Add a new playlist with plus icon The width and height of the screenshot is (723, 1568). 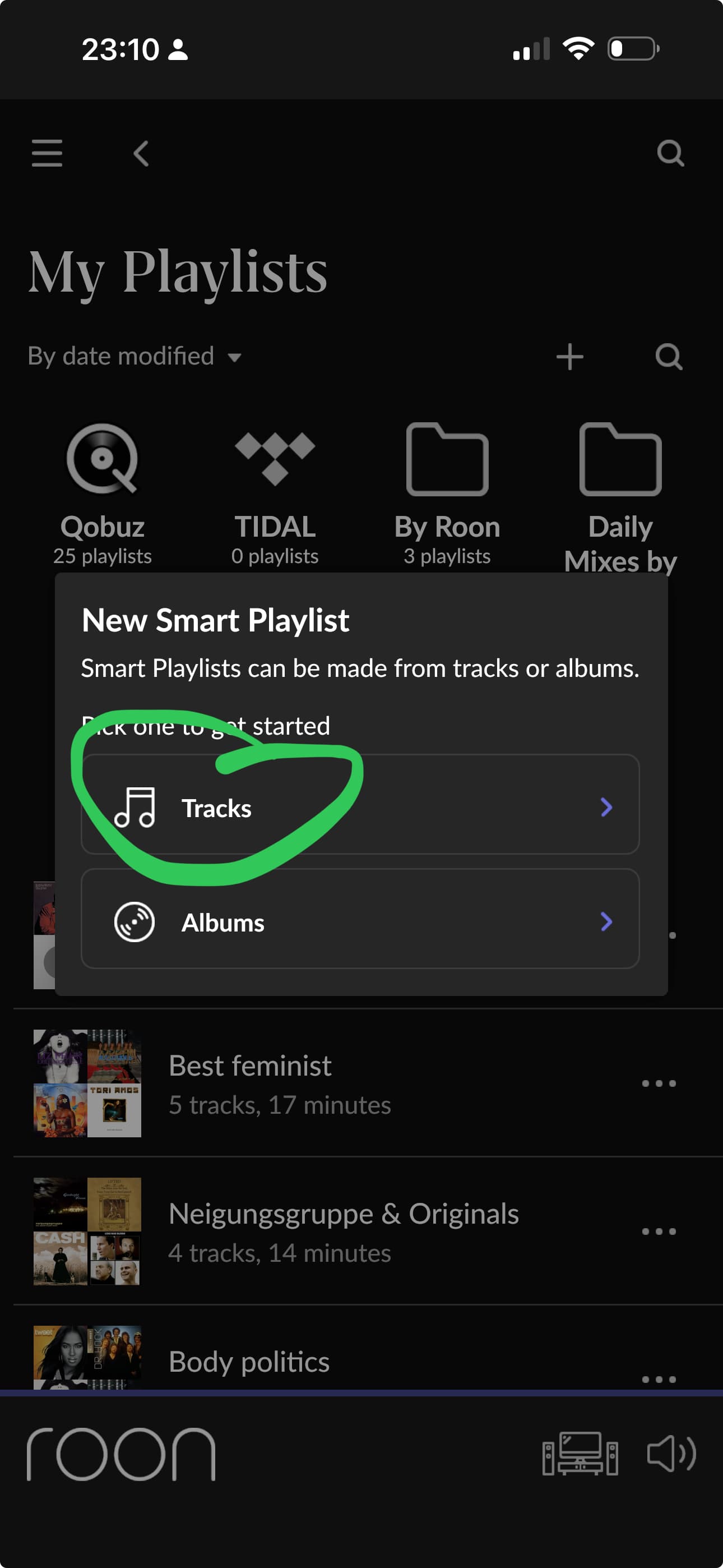click(569, 357)
